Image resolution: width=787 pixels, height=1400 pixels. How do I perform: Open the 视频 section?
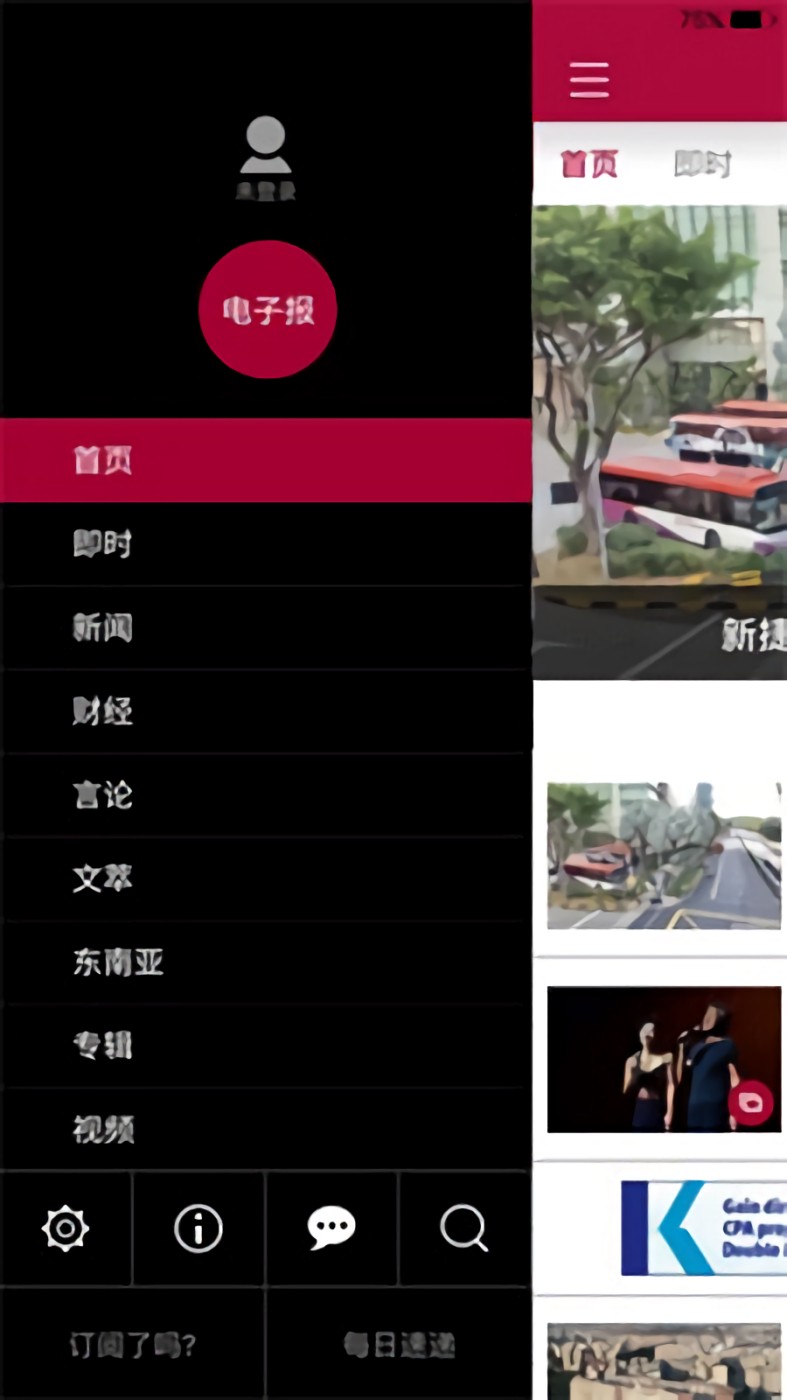pyautogui.click(x=265, y=1130)
